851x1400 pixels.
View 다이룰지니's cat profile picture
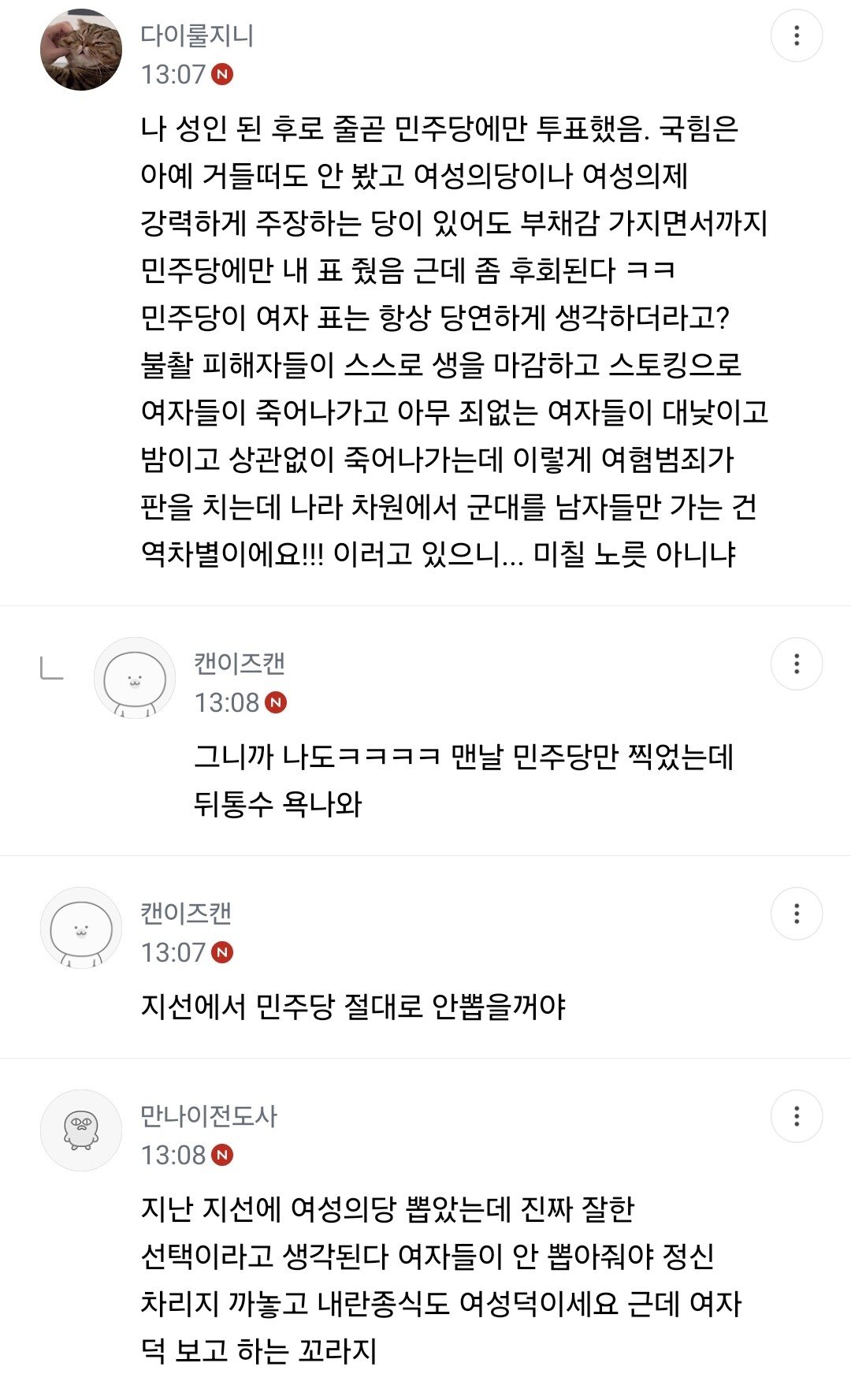click(81, 50)
